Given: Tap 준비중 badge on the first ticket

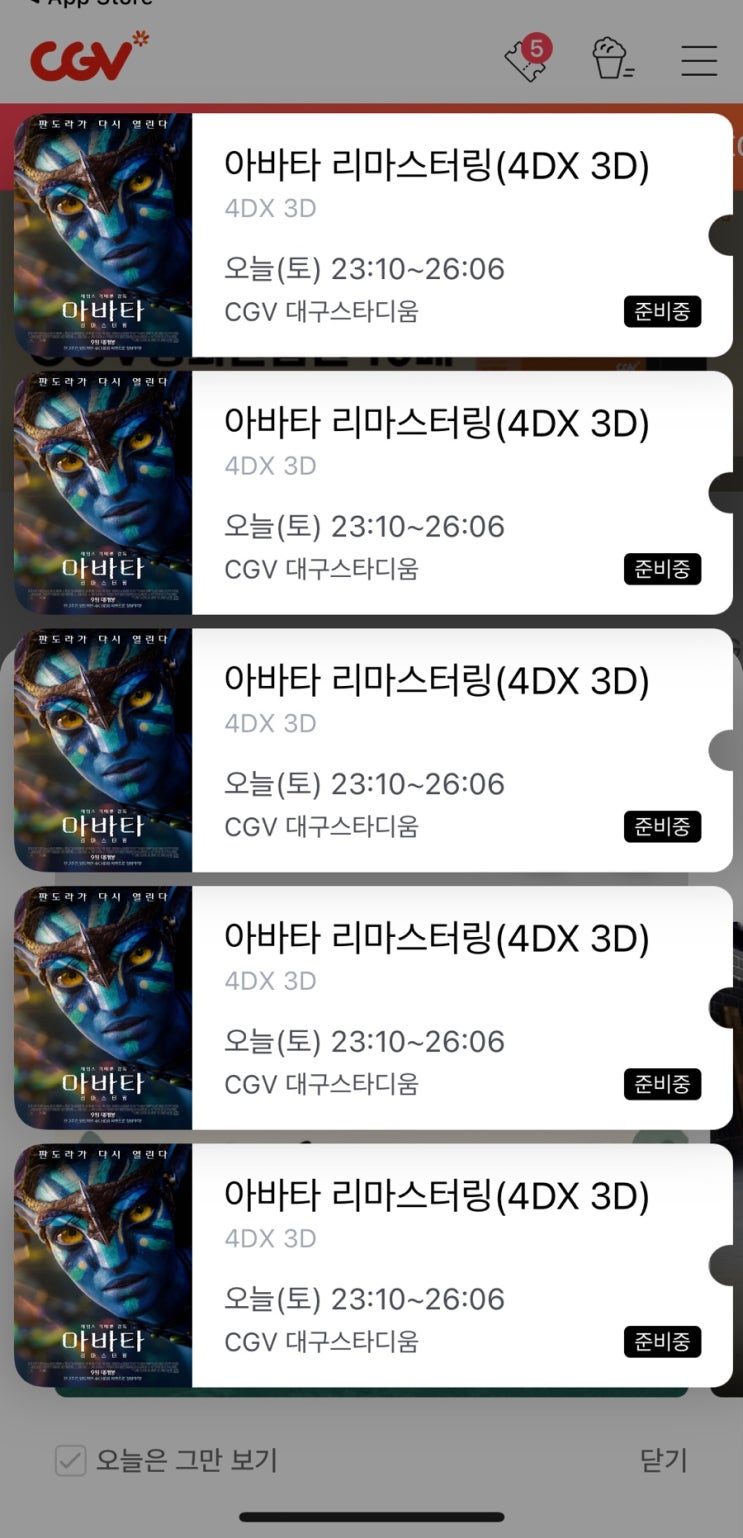Looking at the screenshot, I should click(662, 312).
